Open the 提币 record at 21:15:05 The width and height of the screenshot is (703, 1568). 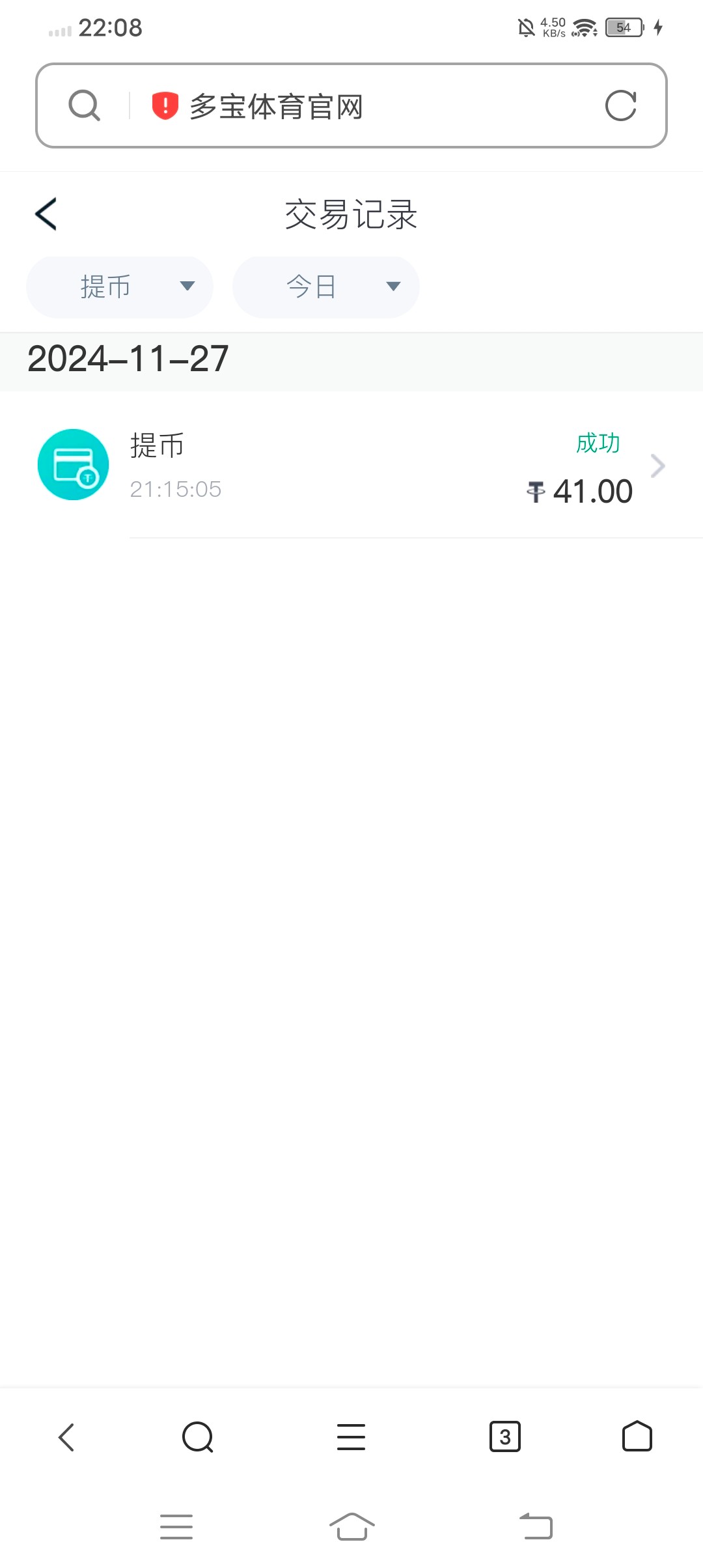tap(351, 465)
